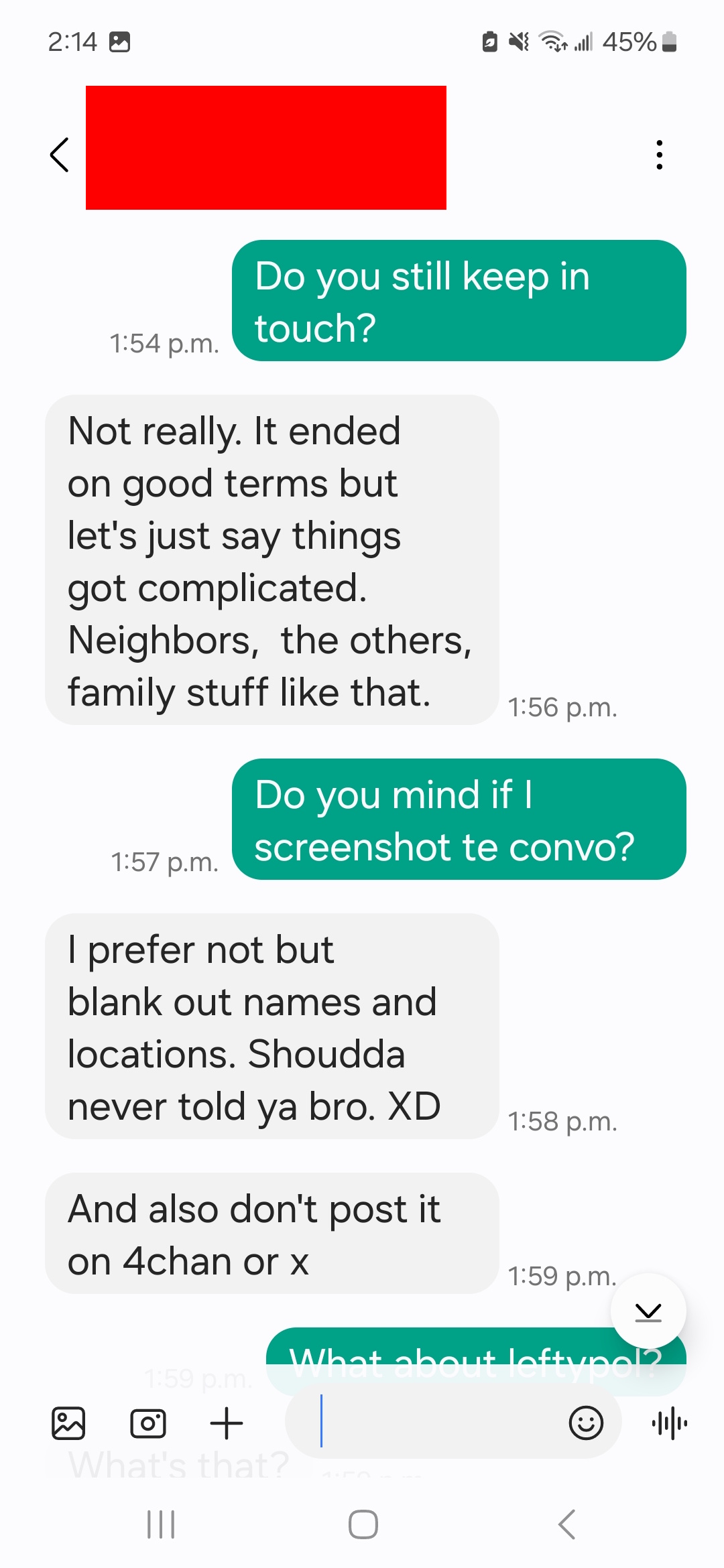The width and height of the screenshot is (724, 1568).
Task: Show recent apps from navigation bar
Action: coord(161,1524)
